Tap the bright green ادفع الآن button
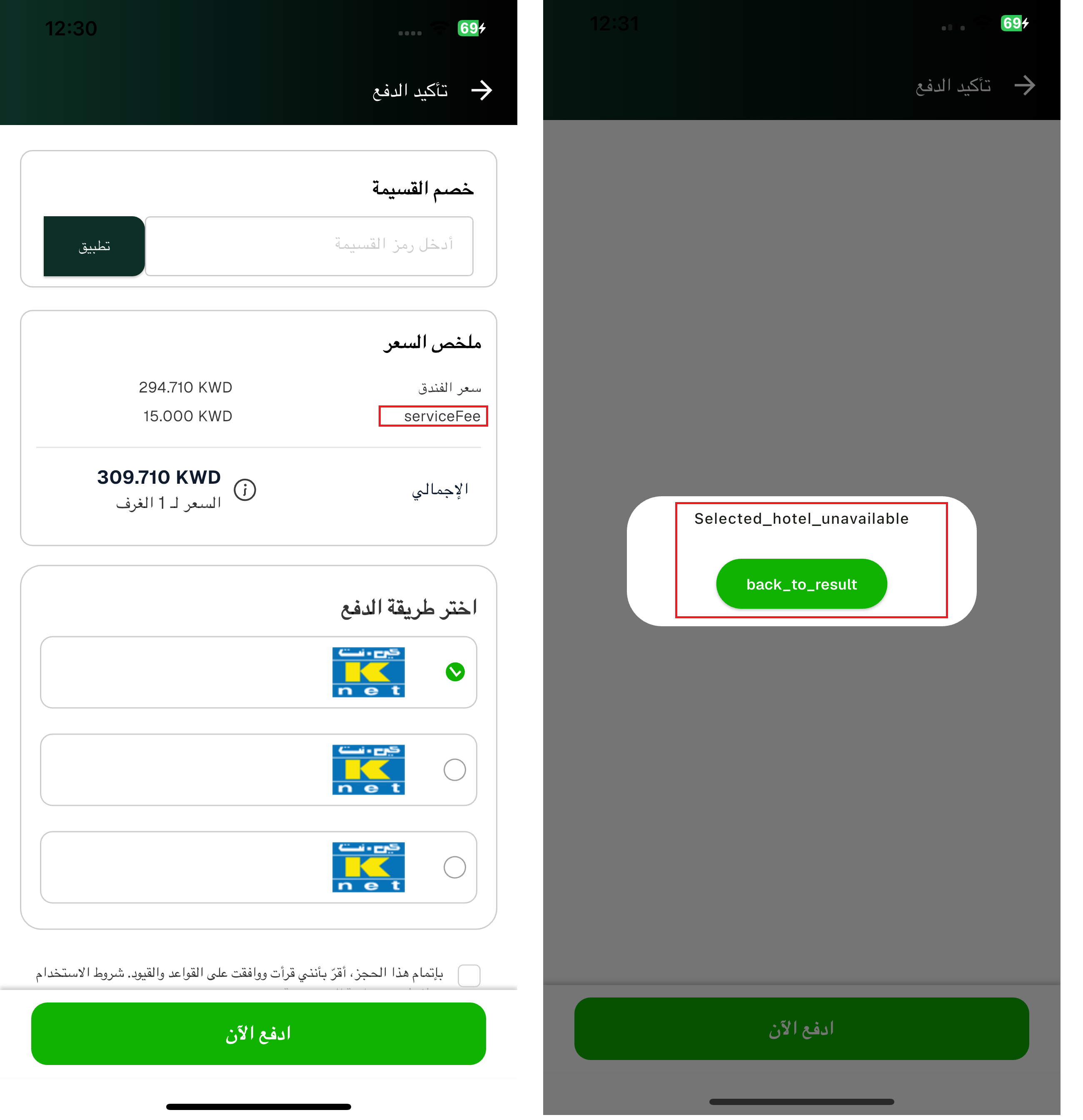The width and height of the screenshot is (1083, 1120). pyautogui.click(x=258, y=1033)
